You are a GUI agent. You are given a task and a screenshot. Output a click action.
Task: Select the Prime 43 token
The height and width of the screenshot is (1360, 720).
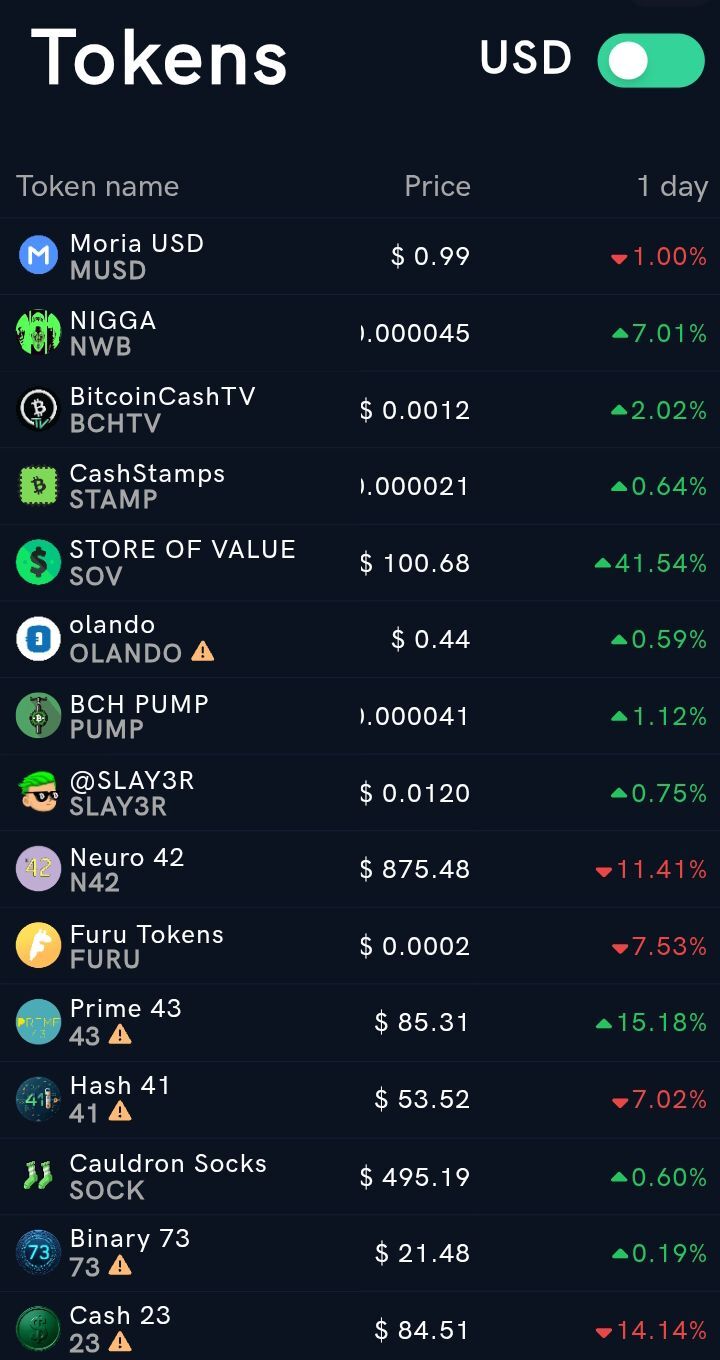(360, 1022)
